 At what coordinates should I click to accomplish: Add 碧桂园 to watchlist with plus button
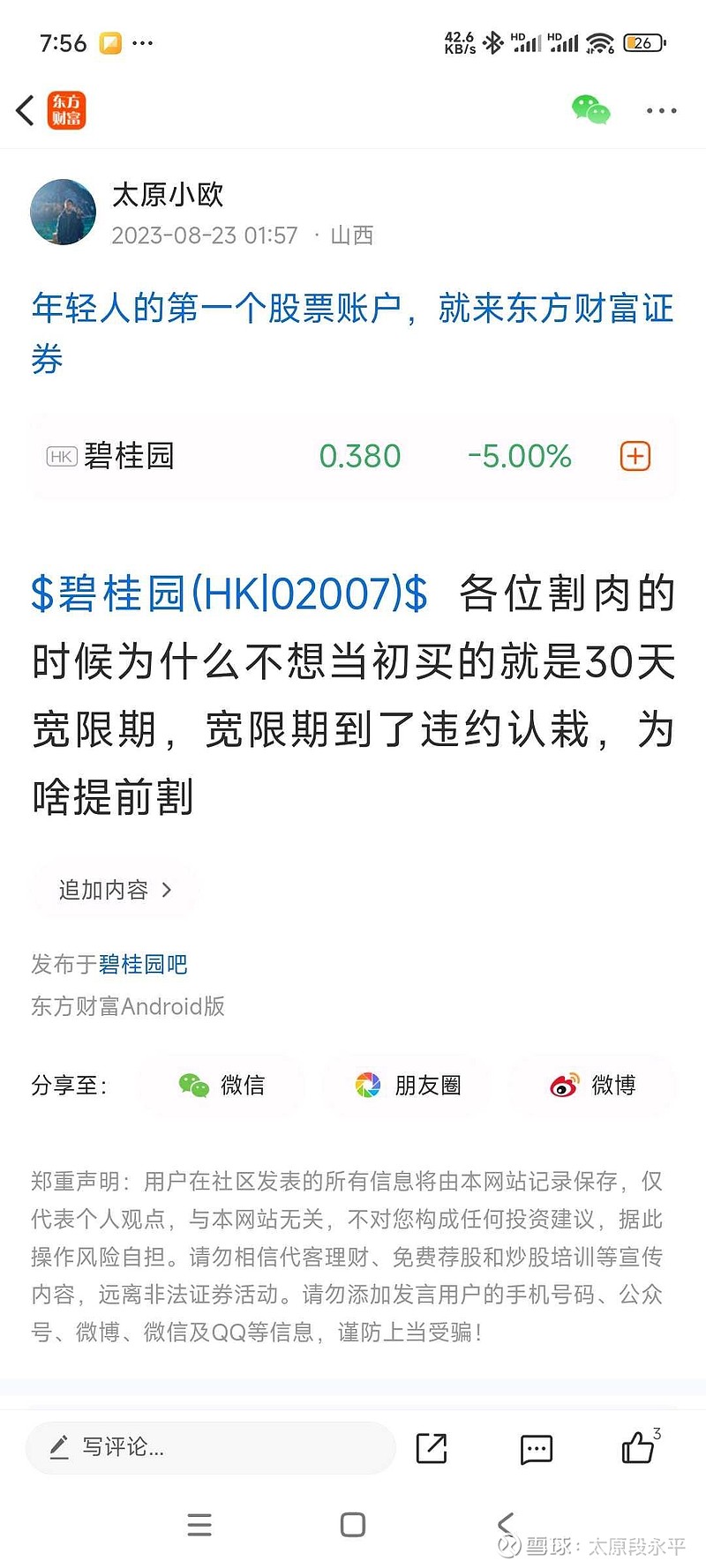tap(635, 455)
